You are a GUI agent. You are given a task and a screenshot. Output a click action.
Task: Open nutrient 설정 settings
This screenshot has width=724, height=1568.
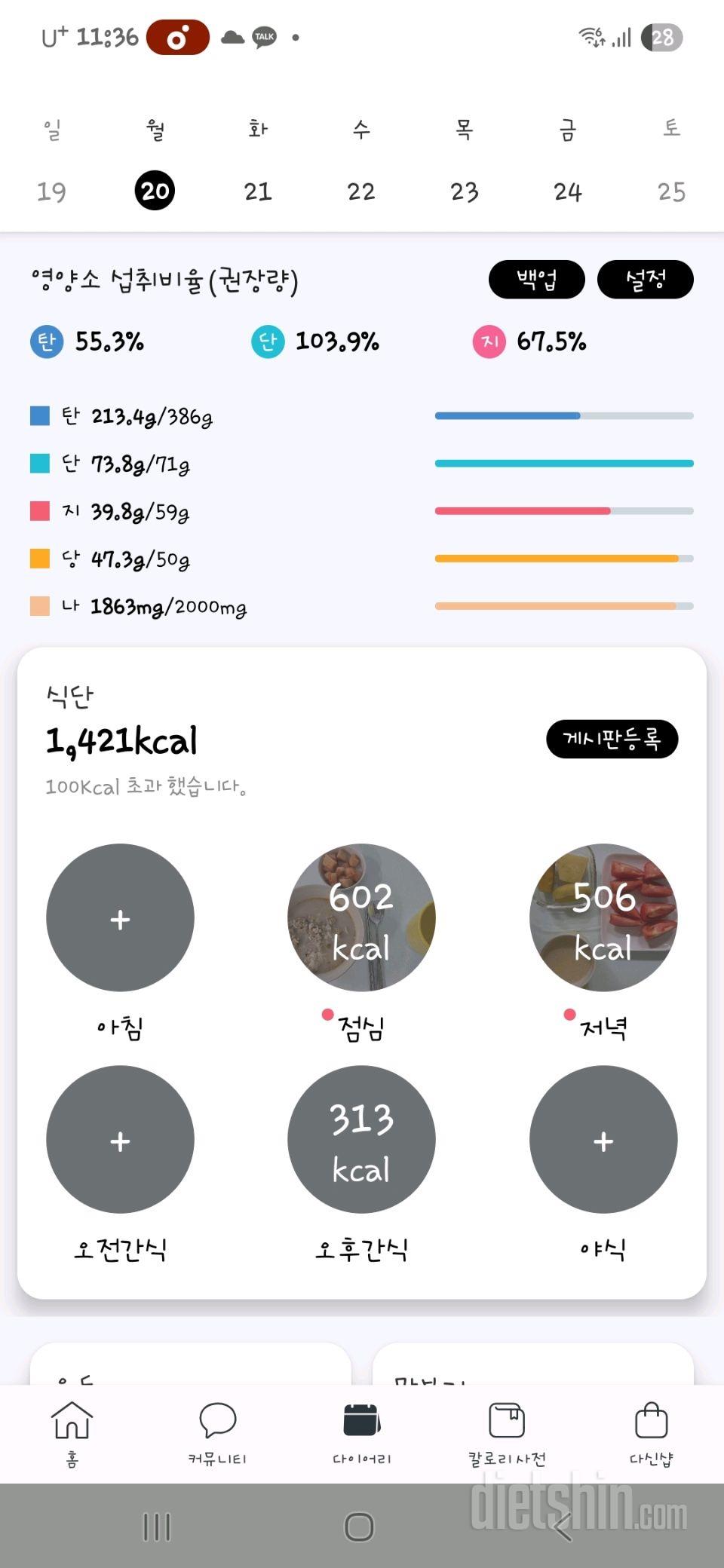pos(645,280)
